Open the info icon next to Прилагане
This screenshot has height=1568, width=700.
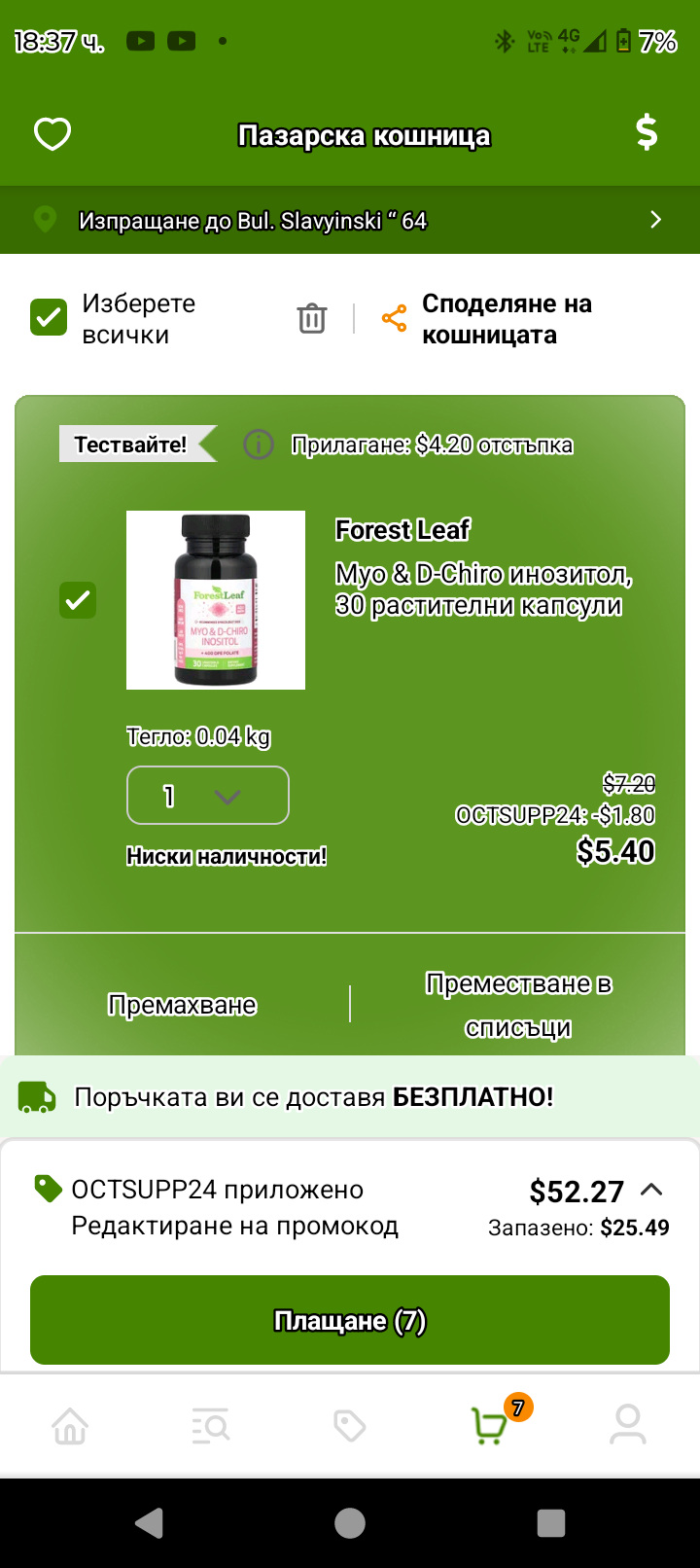[258, 445]
